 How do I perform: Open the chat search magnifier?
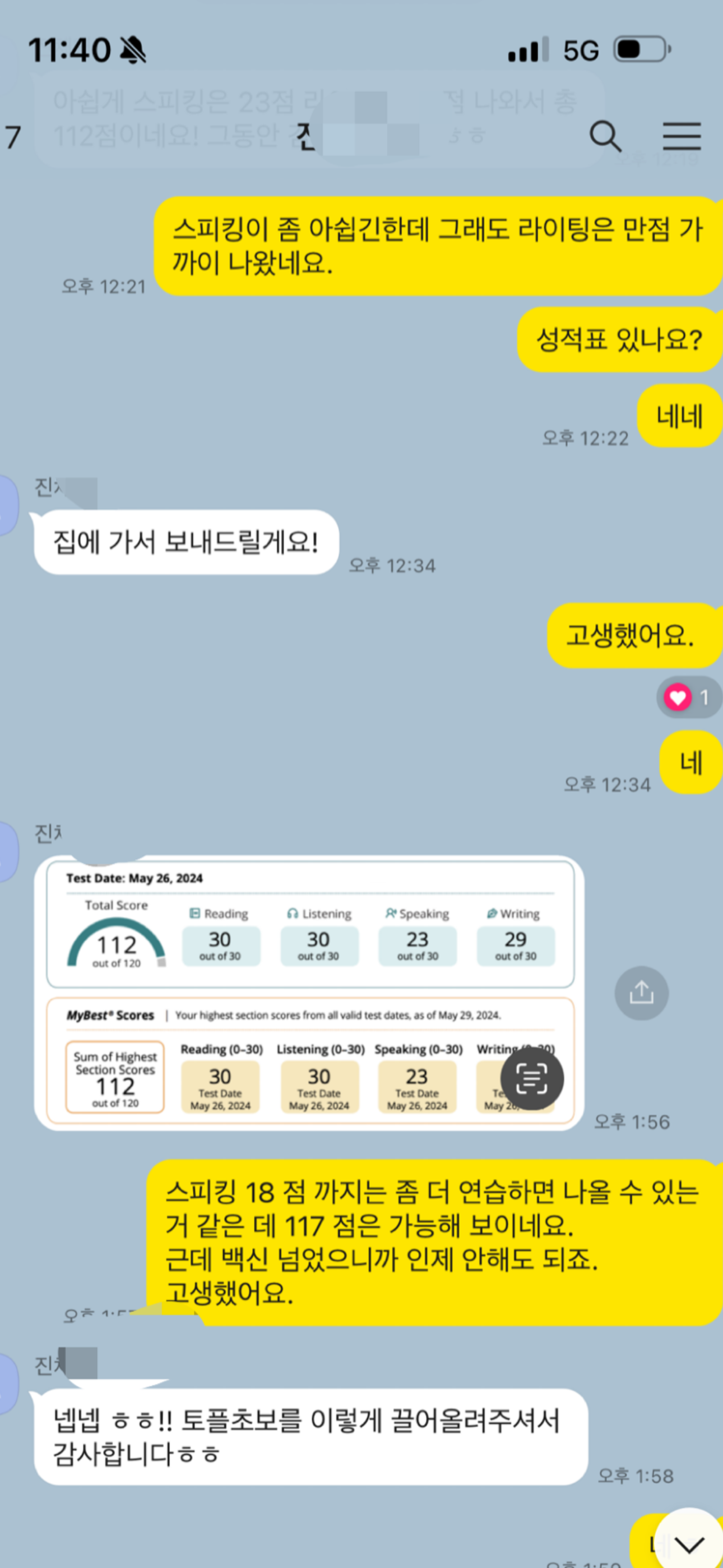(605, 136)
